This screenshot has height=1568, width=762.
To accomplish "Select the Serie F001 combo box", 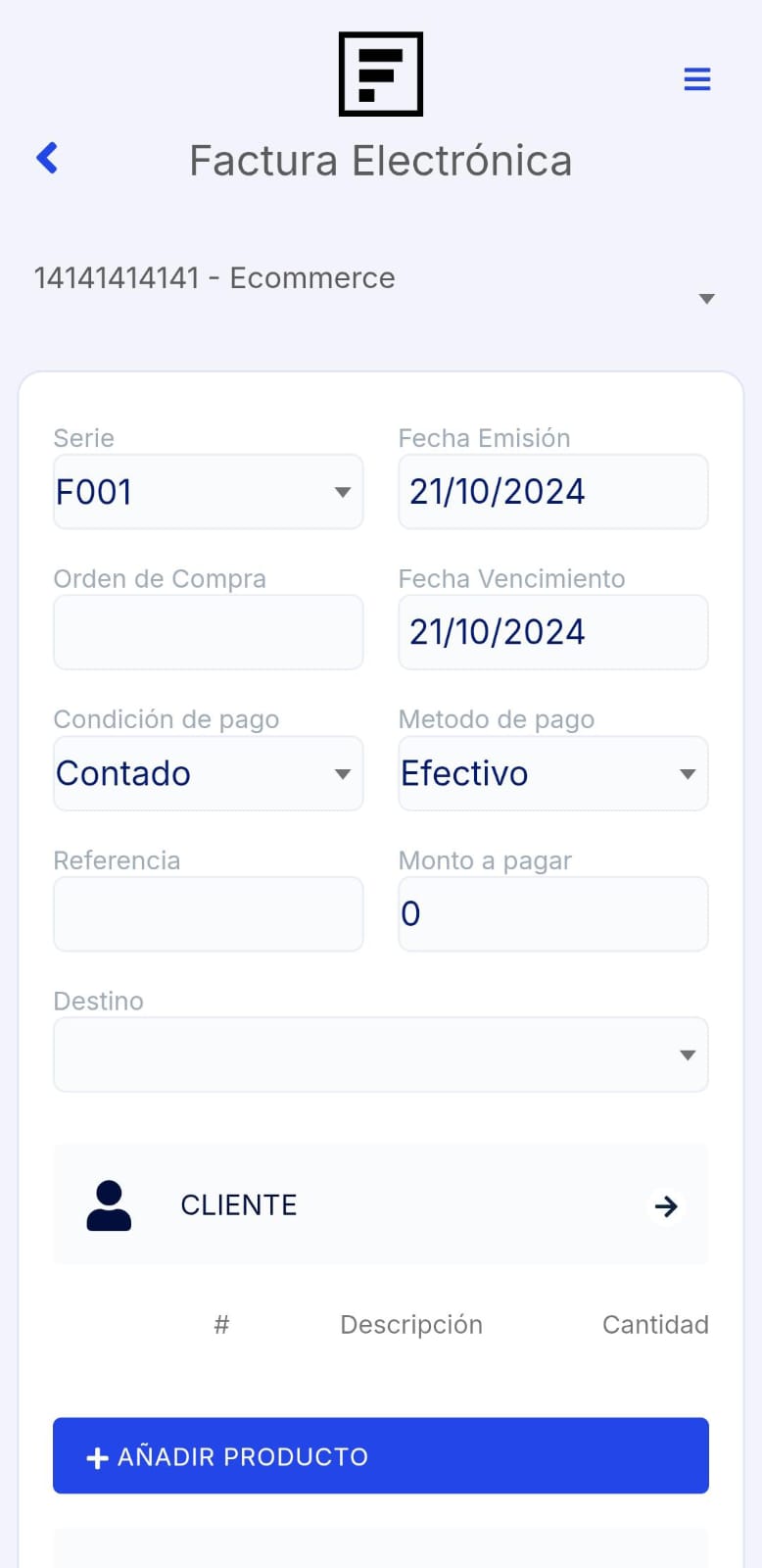I will tap(208, 492).
